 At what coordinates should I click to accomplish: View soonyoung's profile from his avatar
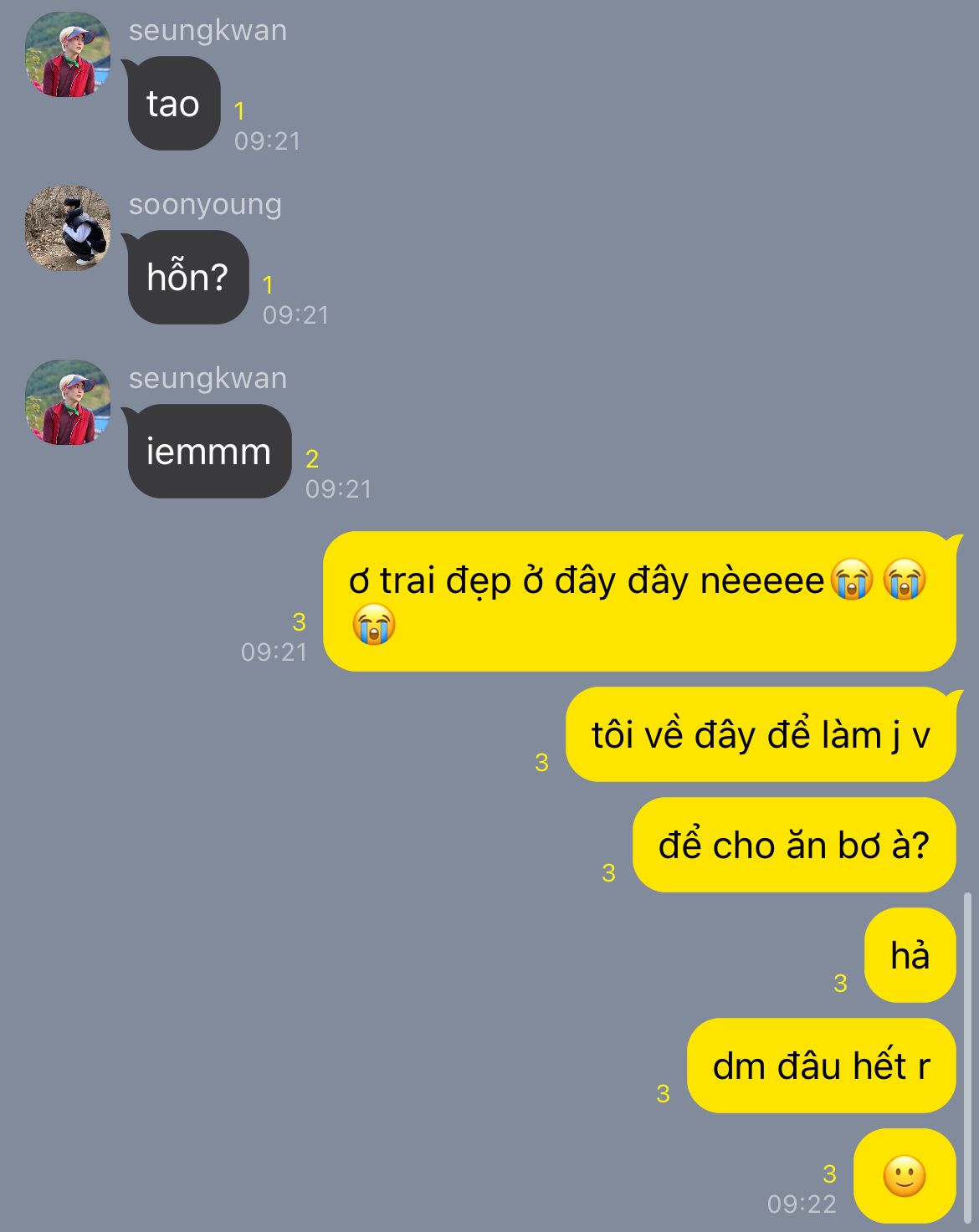point(68,228)
